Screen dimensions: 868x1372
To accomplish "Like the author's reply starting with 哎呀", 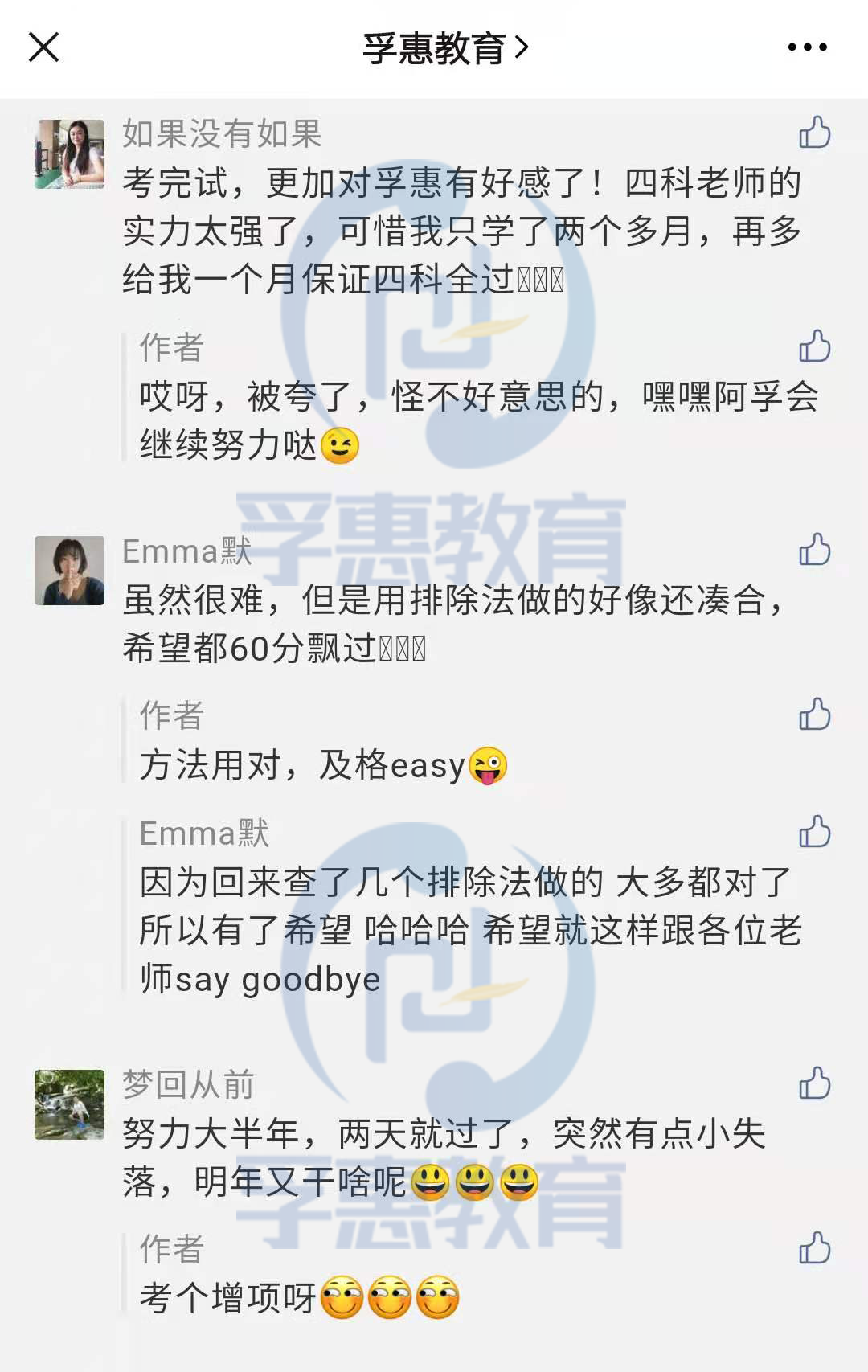I will click(814, 346).
